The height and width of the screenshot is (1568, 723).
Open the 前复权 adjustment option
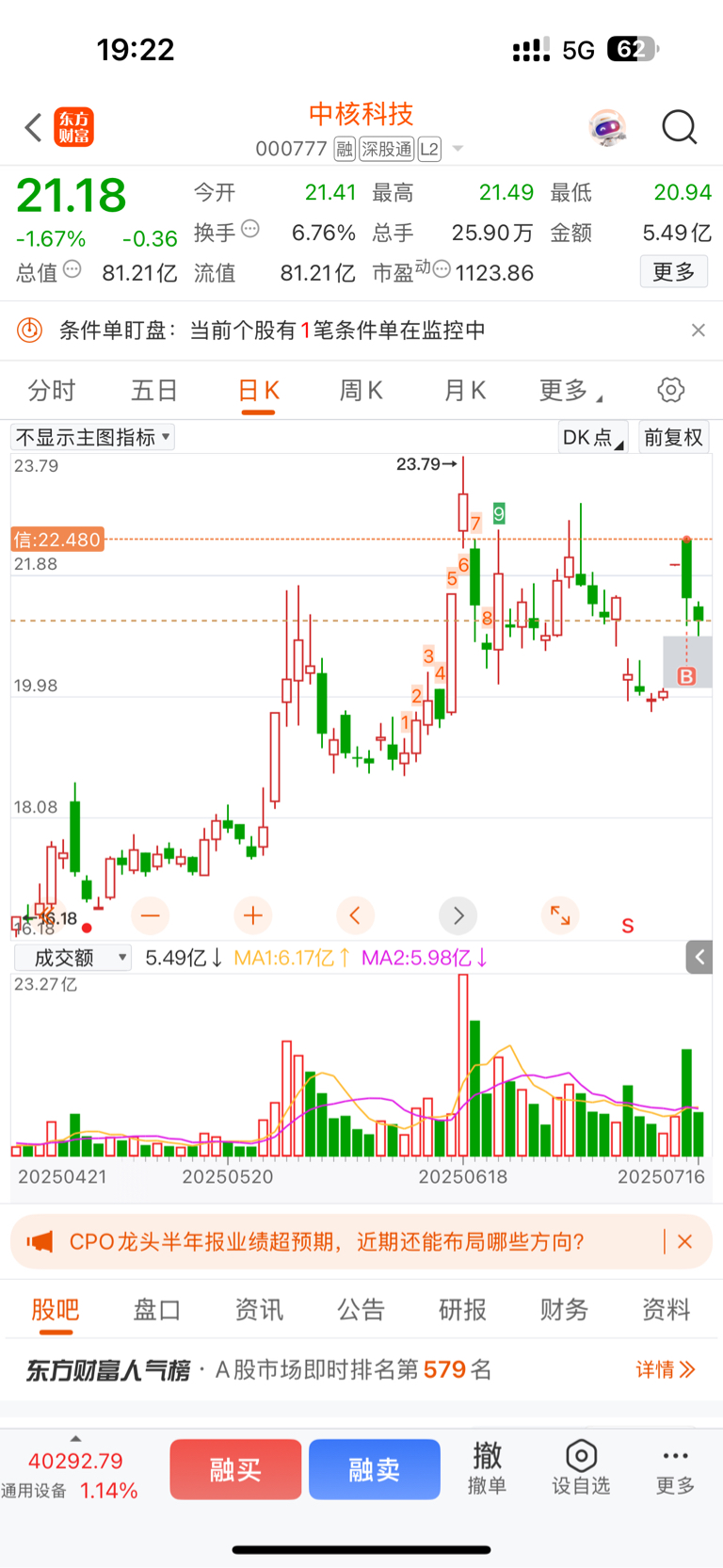click(674, 437)
